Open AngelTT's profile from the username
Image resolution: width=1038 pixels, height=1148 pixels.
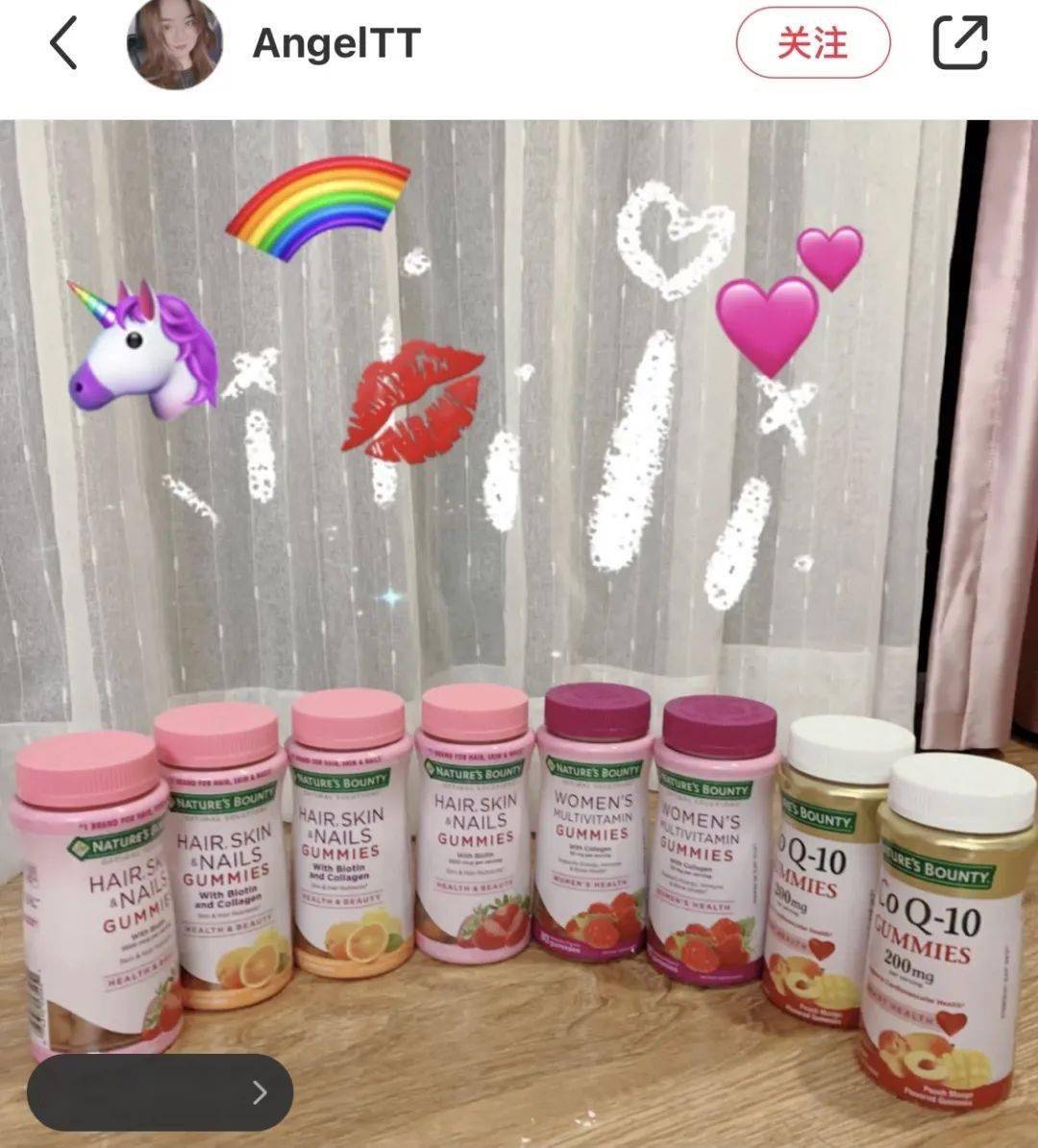point(336,42)
